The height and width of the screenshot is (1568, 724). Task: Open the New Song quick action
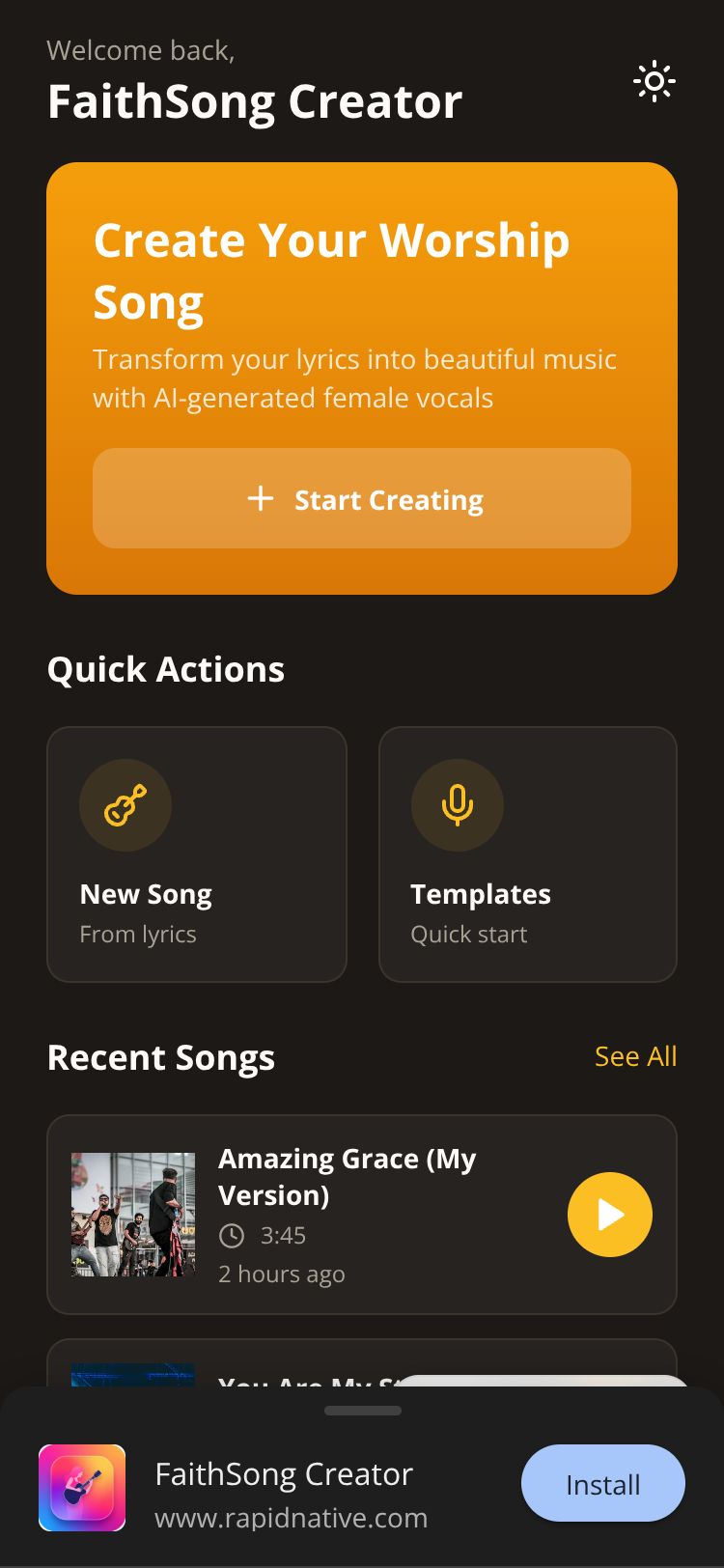[197, 854]
